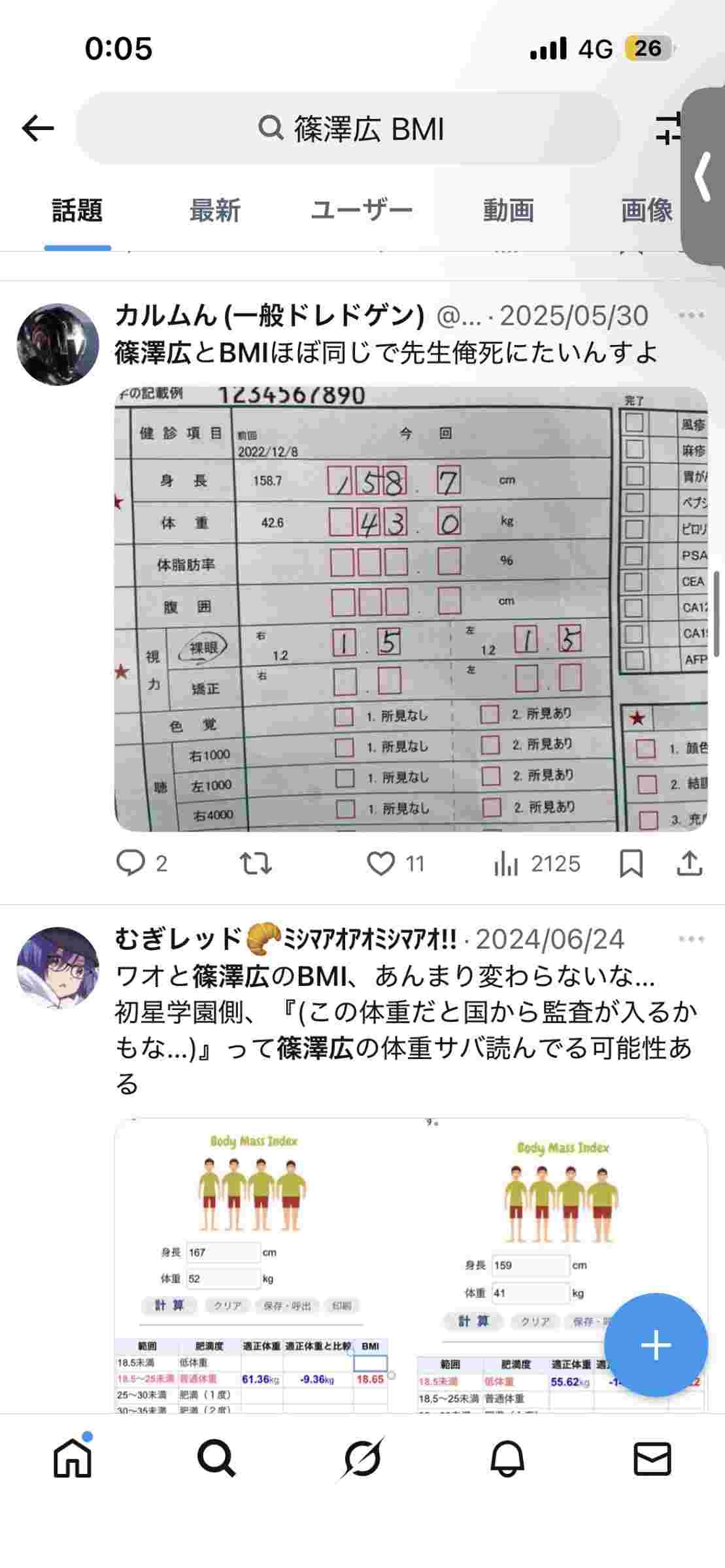
Task: Open むぎレッド's profile avatar
Action: pos(58,968)
